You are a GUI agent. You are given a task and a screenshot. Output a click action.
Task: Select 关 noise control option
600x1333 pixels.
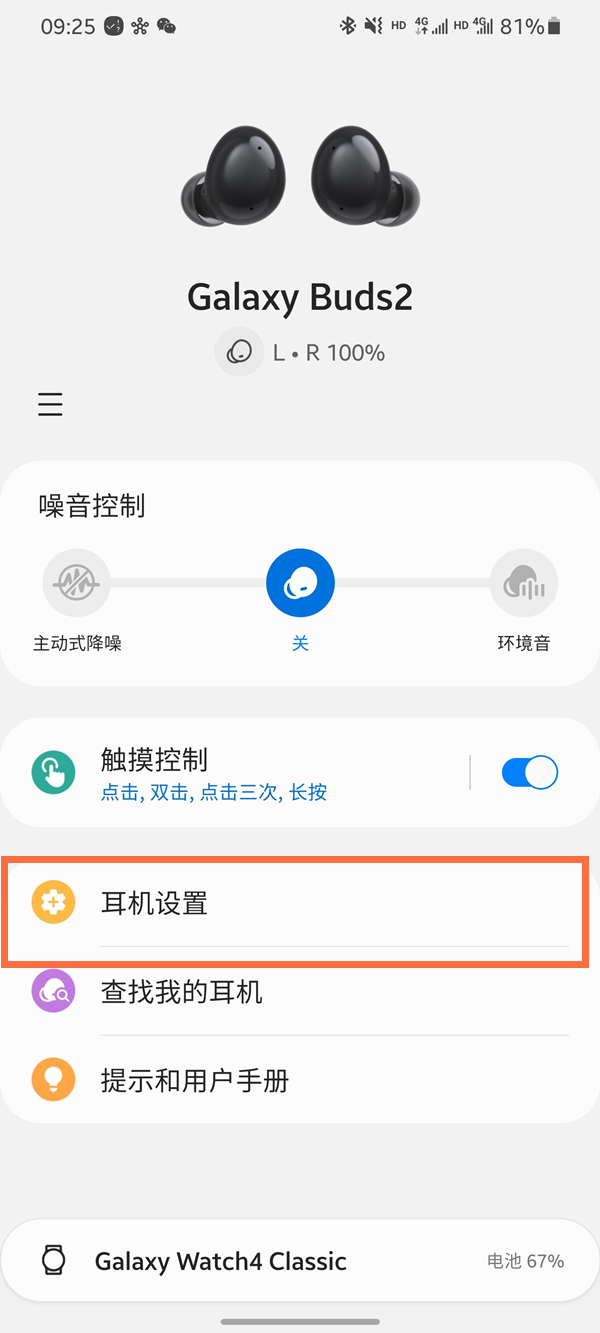coord(300,583)
